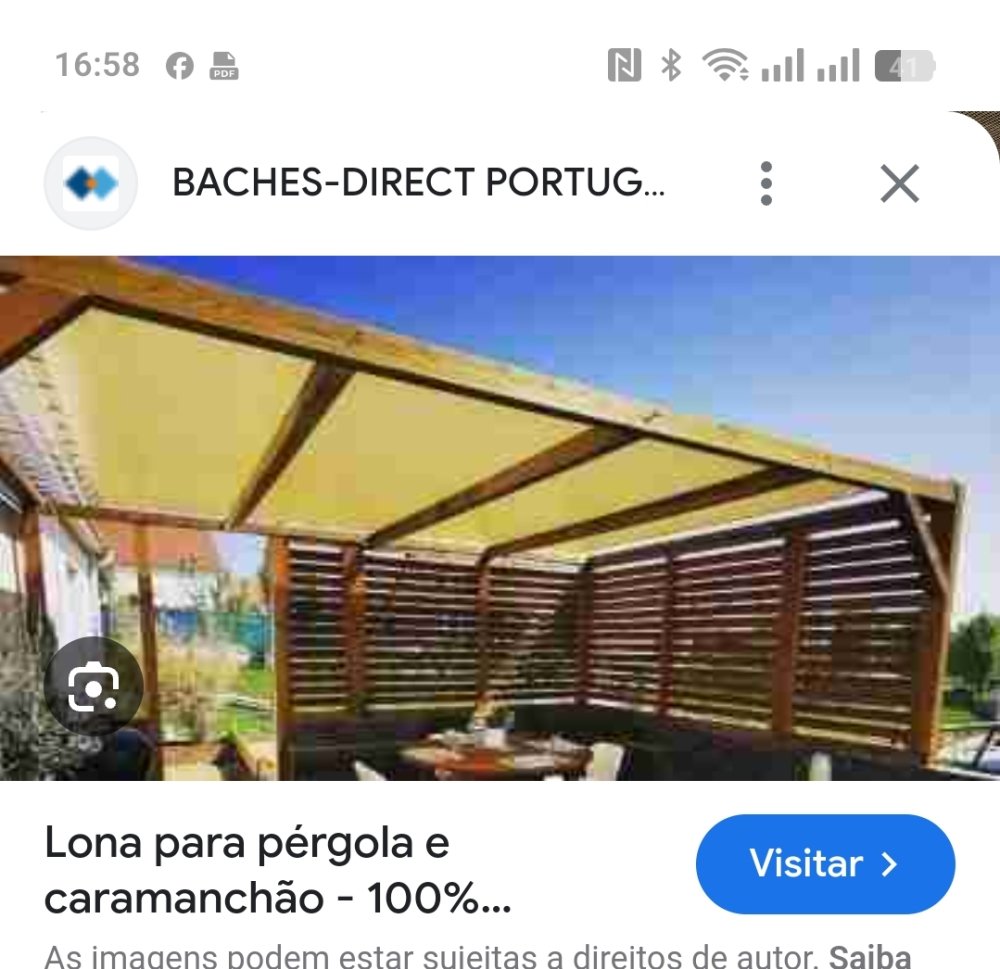The image size is (1000, 969).
Task: Open the BACHES-DIRECT PORTUG… source site
Action: [x=417, y=183]
